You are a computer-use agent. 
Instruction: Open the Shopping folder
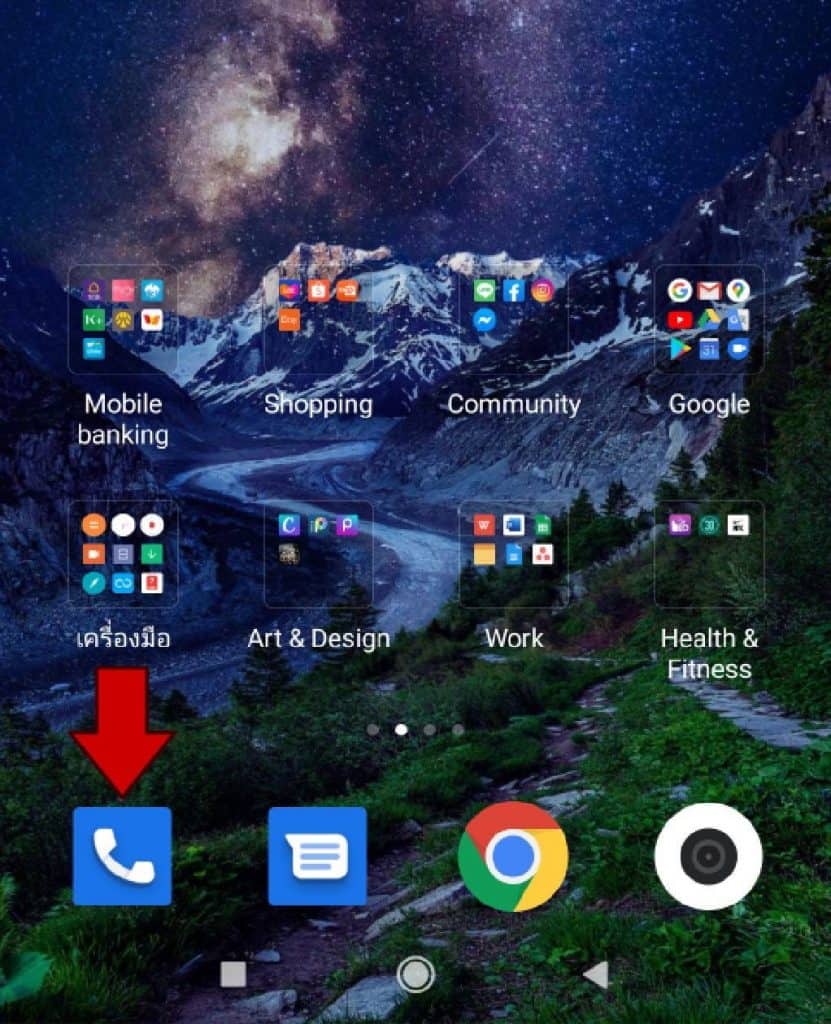pyautogui.click(x=318, y=319)
